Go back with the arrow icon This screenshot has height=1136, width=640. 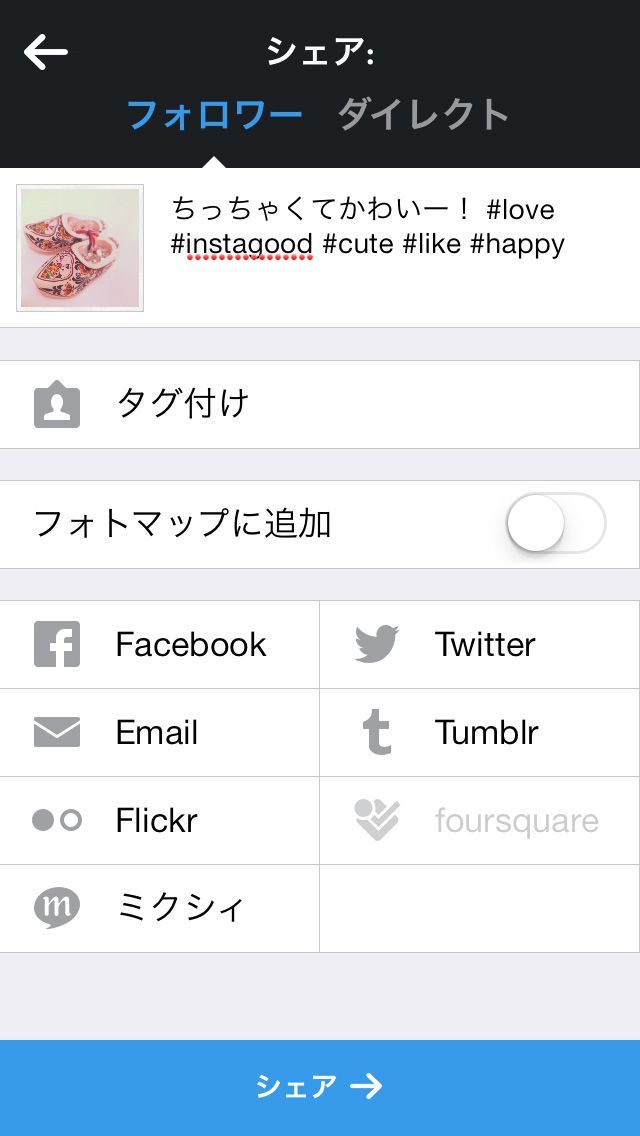point(46,52)
